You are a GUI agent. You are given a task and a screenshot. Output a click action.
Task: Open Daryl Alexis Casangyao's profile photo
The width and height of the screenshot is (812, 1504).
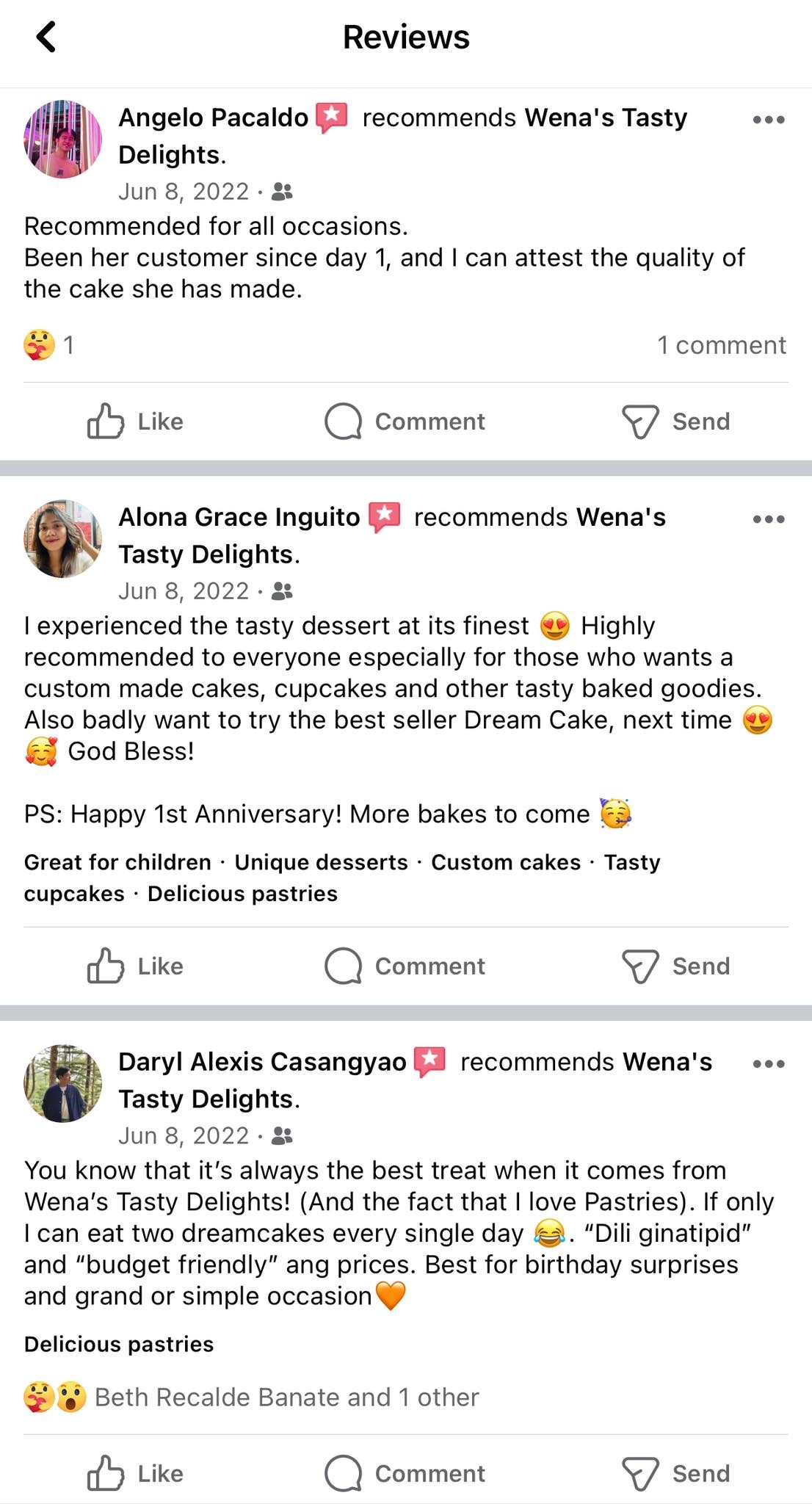tap(63, 1083)
